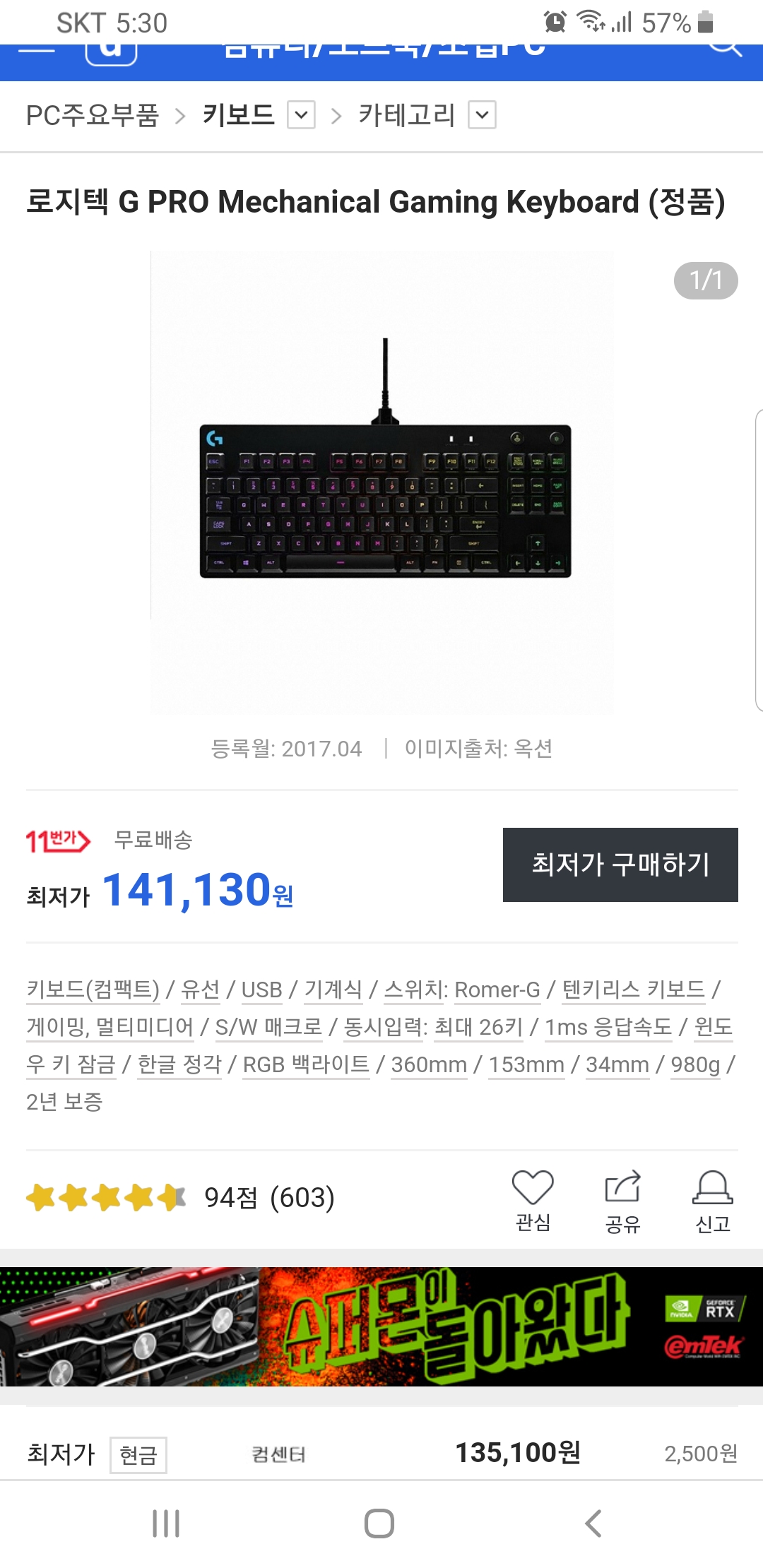Open 기계식 spec link

point(333,990)
